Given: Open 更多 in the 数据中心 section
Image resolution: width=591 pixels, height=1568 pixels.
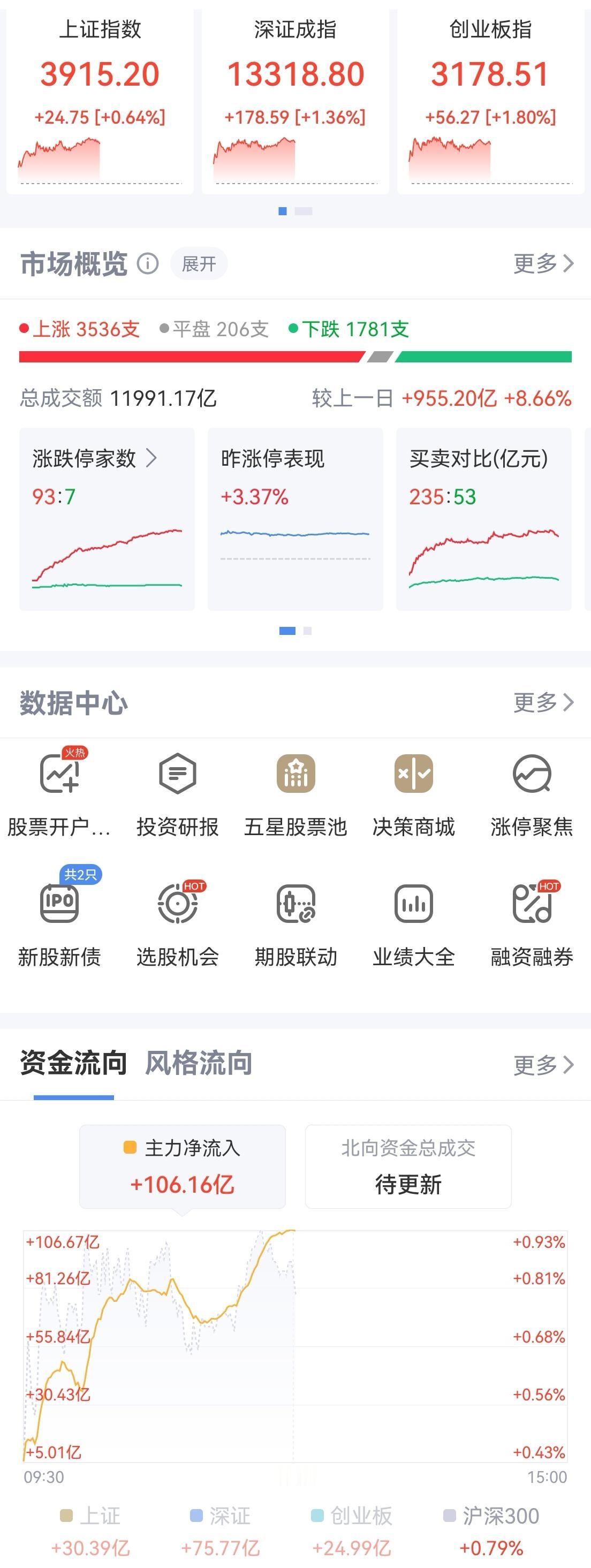Looking at the screenshot, I should point(543,702).
